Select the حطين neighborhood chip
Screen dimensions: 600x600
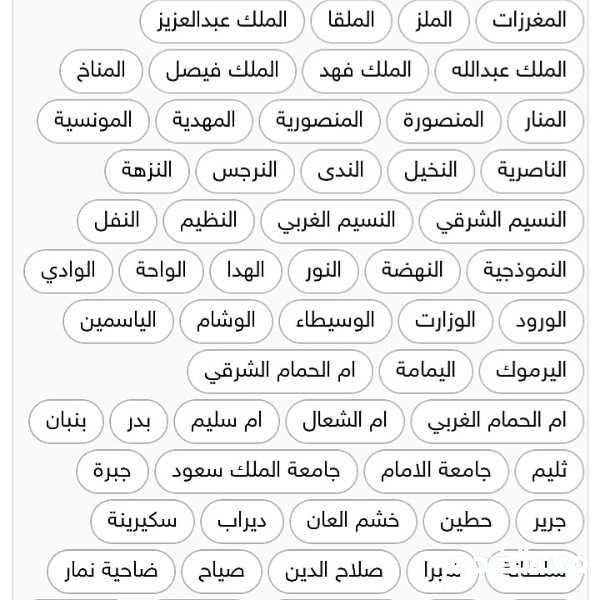[465, 520]
